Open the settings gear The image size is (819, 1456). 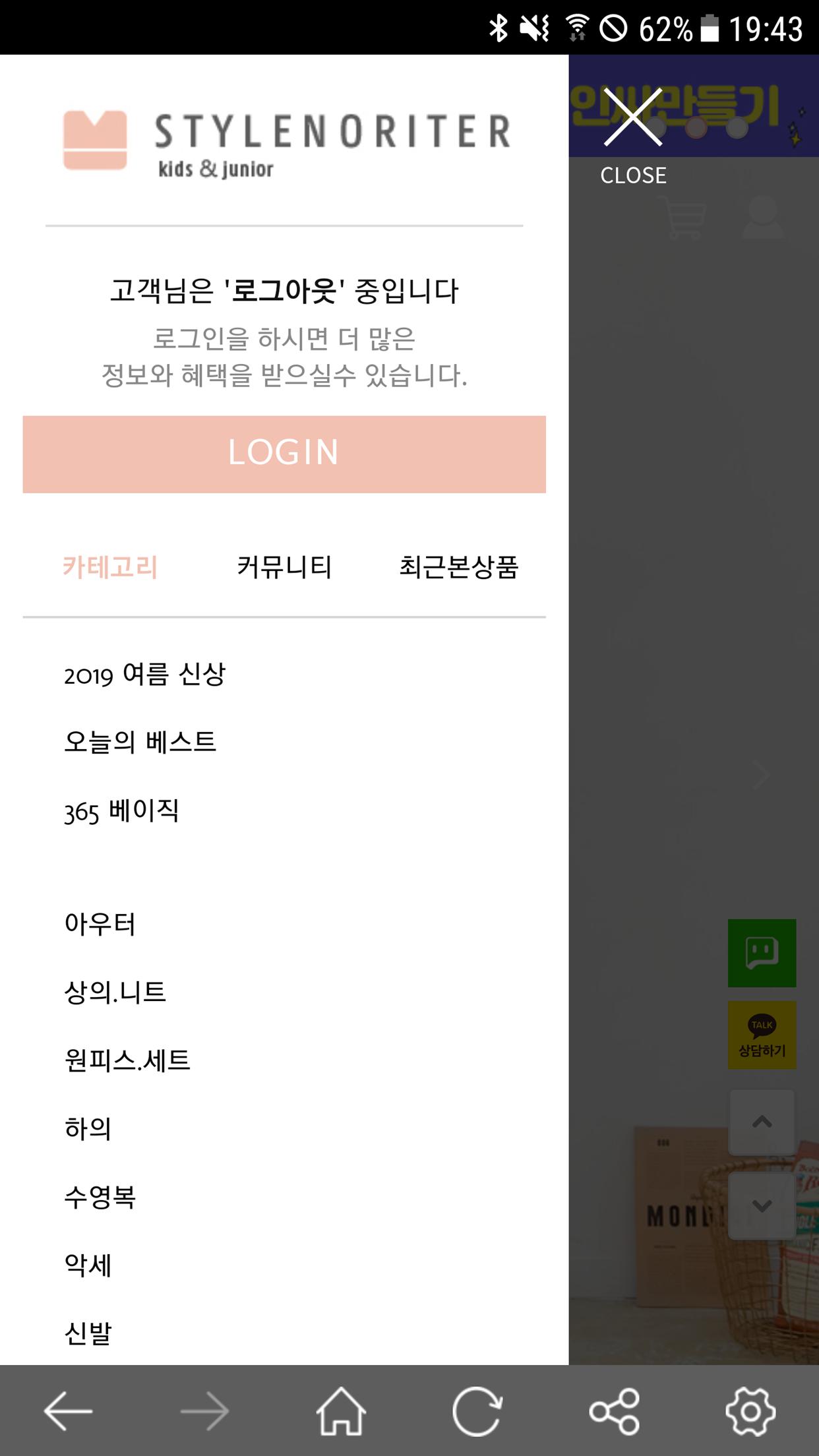pyautogui.click(x=750, y=1411)
